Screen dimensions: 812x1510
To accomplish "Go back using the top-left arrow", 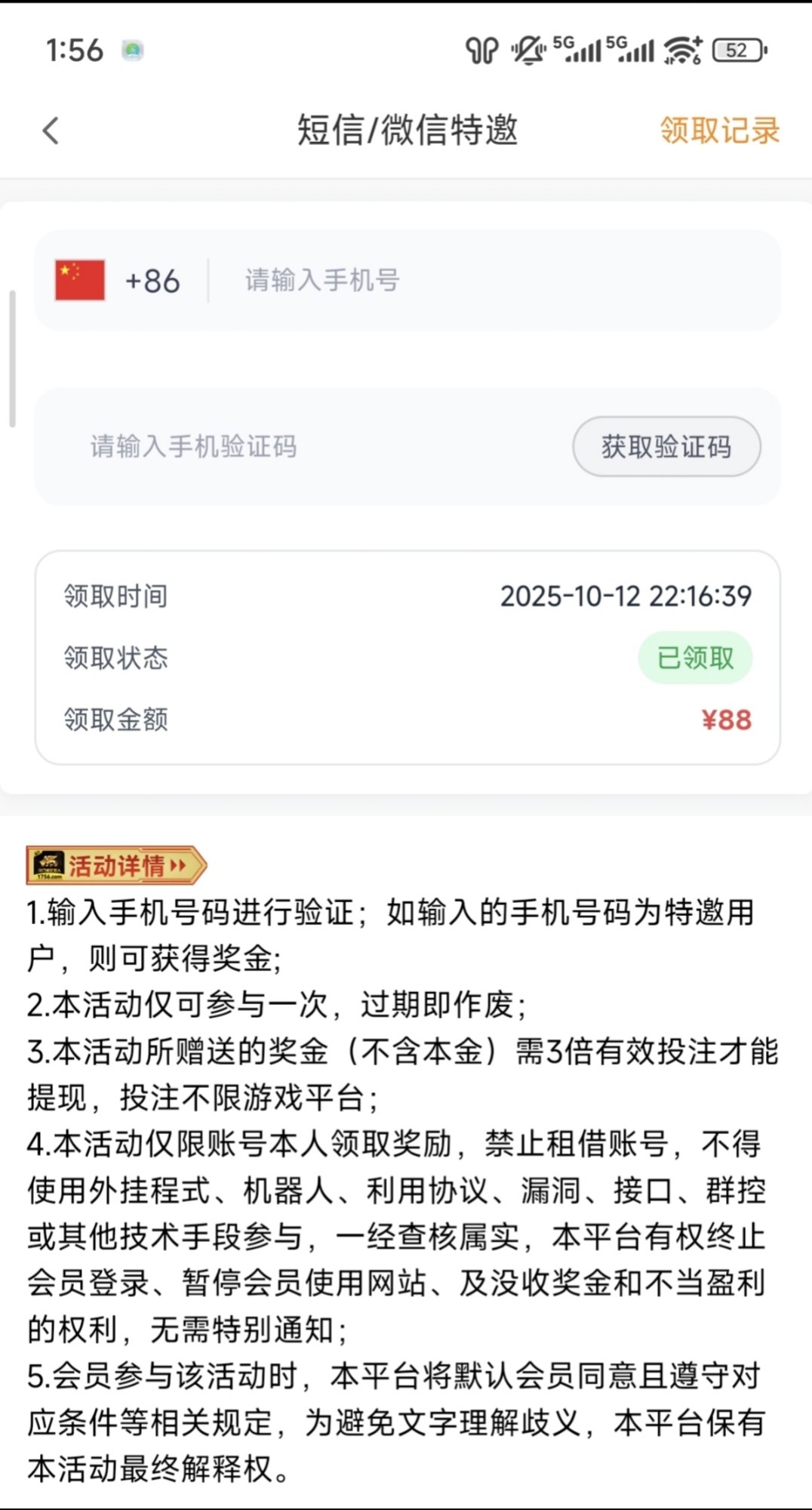I will click(51, 131).
